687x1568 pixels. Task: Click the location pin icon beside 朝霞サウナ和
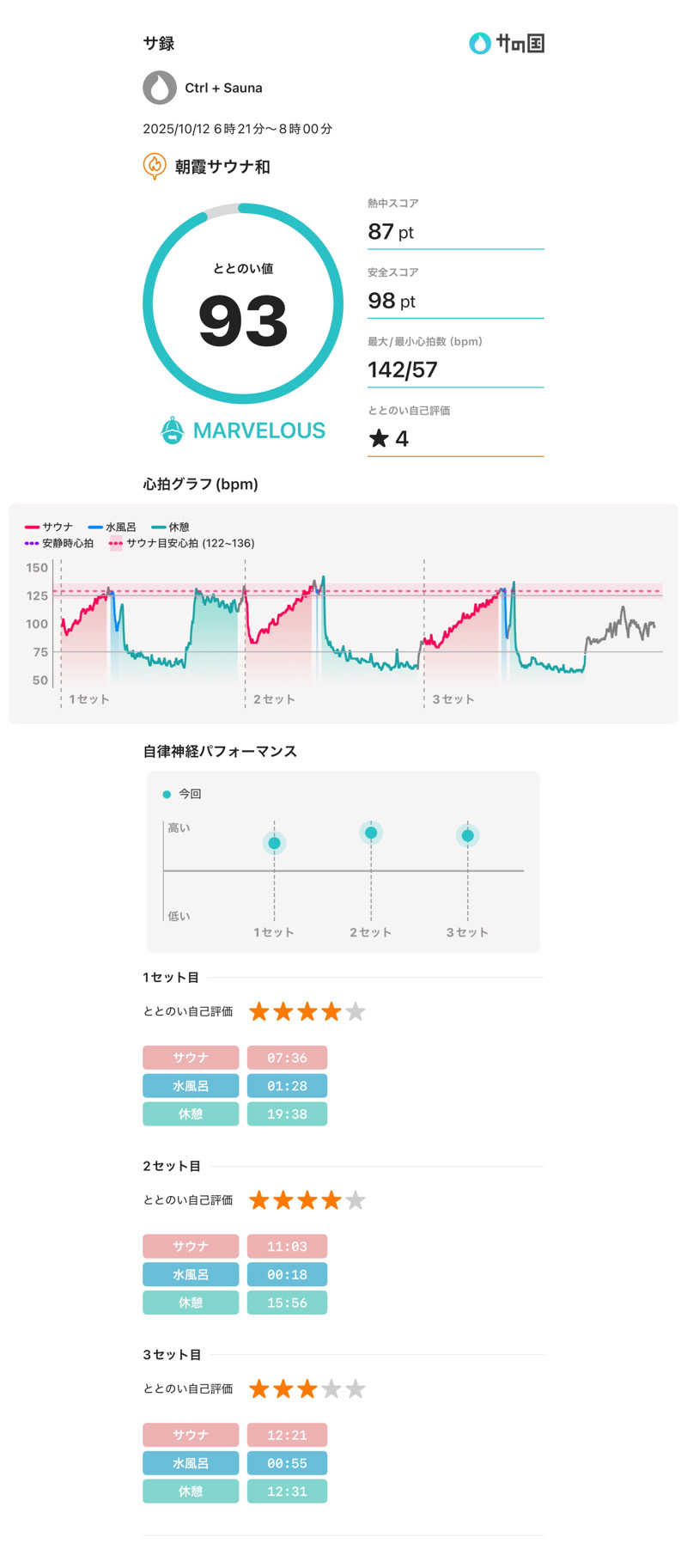(x=155, y=166)
